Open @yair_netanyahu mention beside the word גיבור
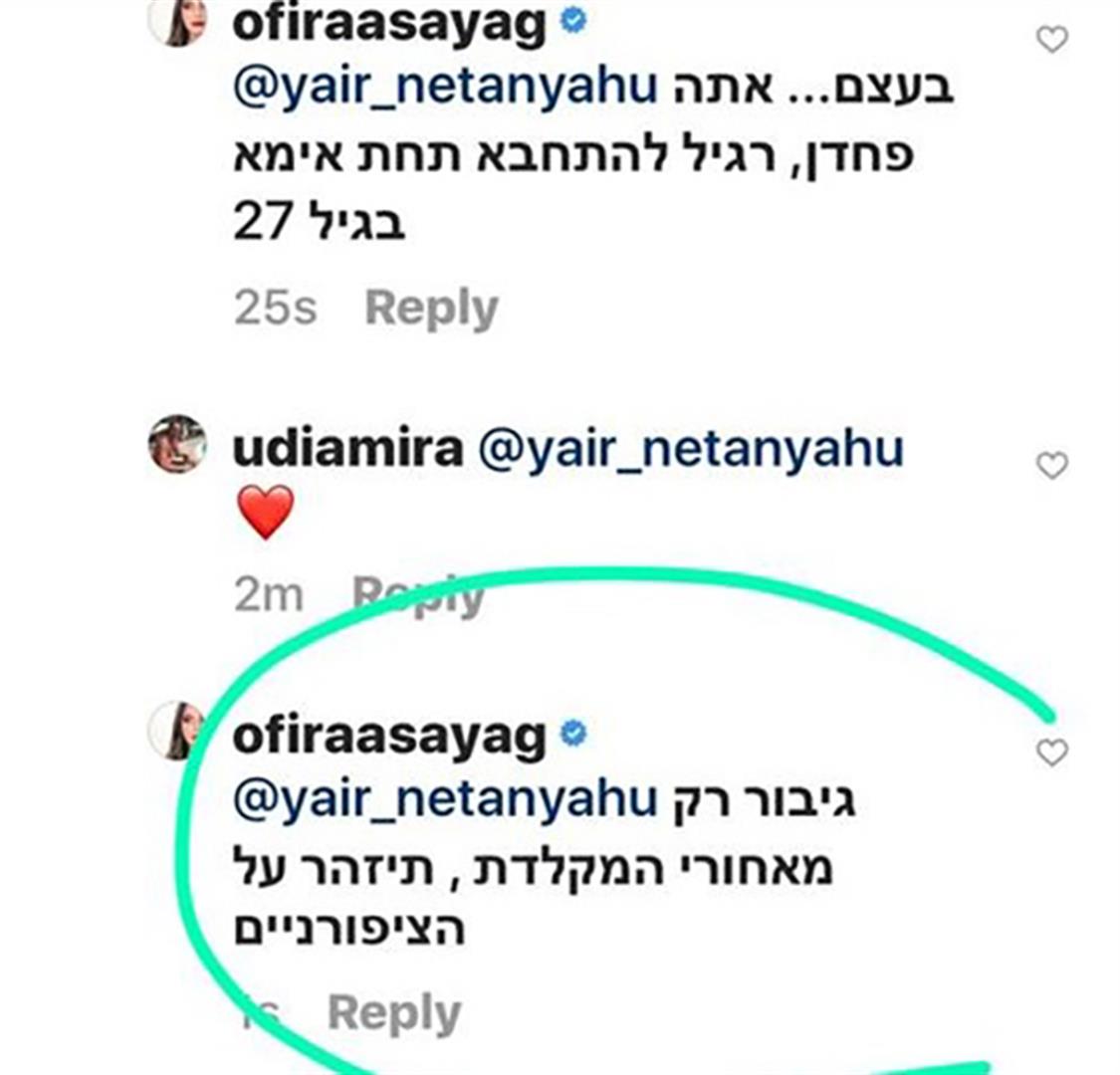Viewport: 1120px width, 1075px height. (x=444, y=800)
